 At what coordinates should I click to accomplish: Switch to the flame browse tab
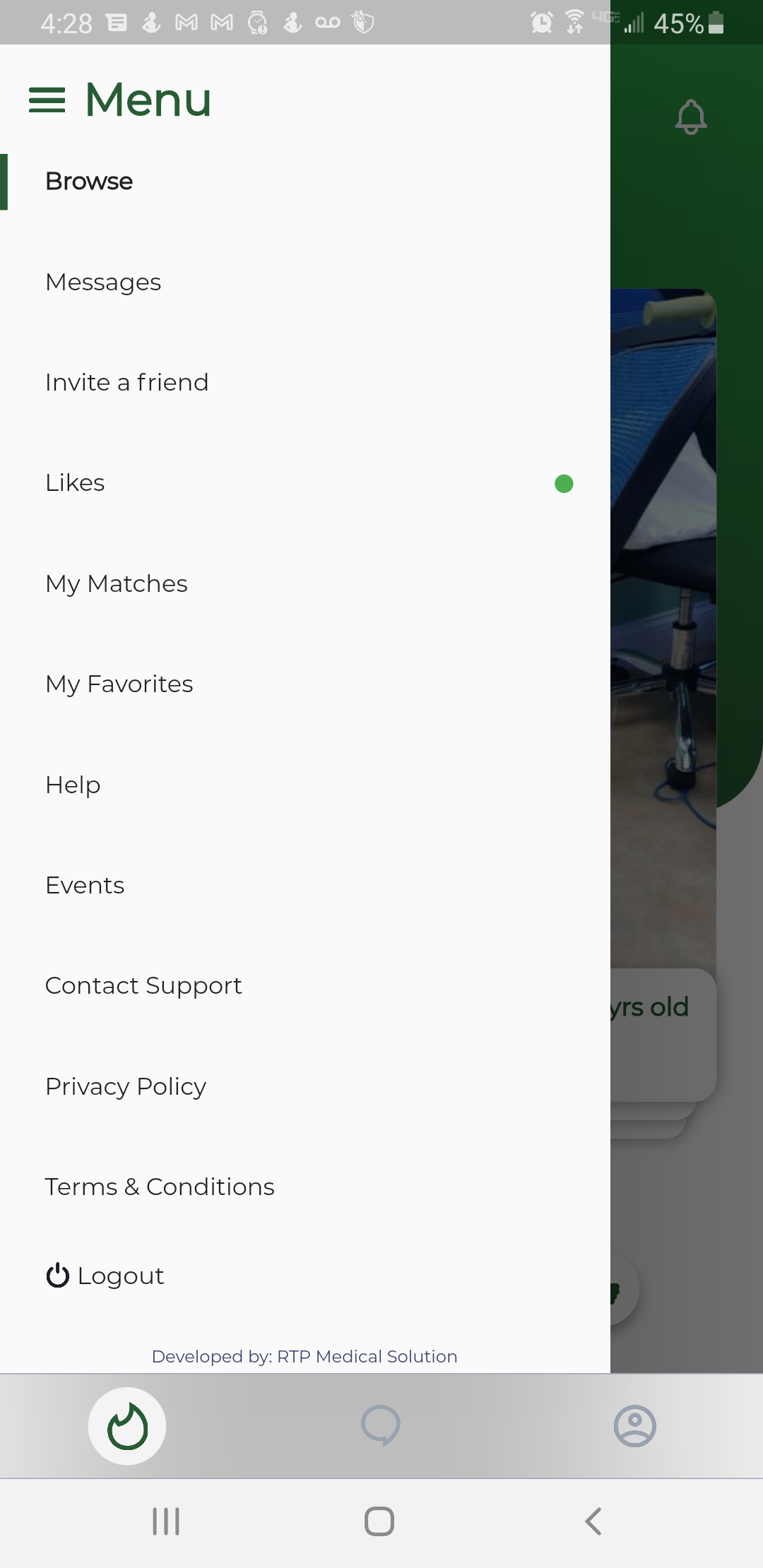coord(127,1426)
